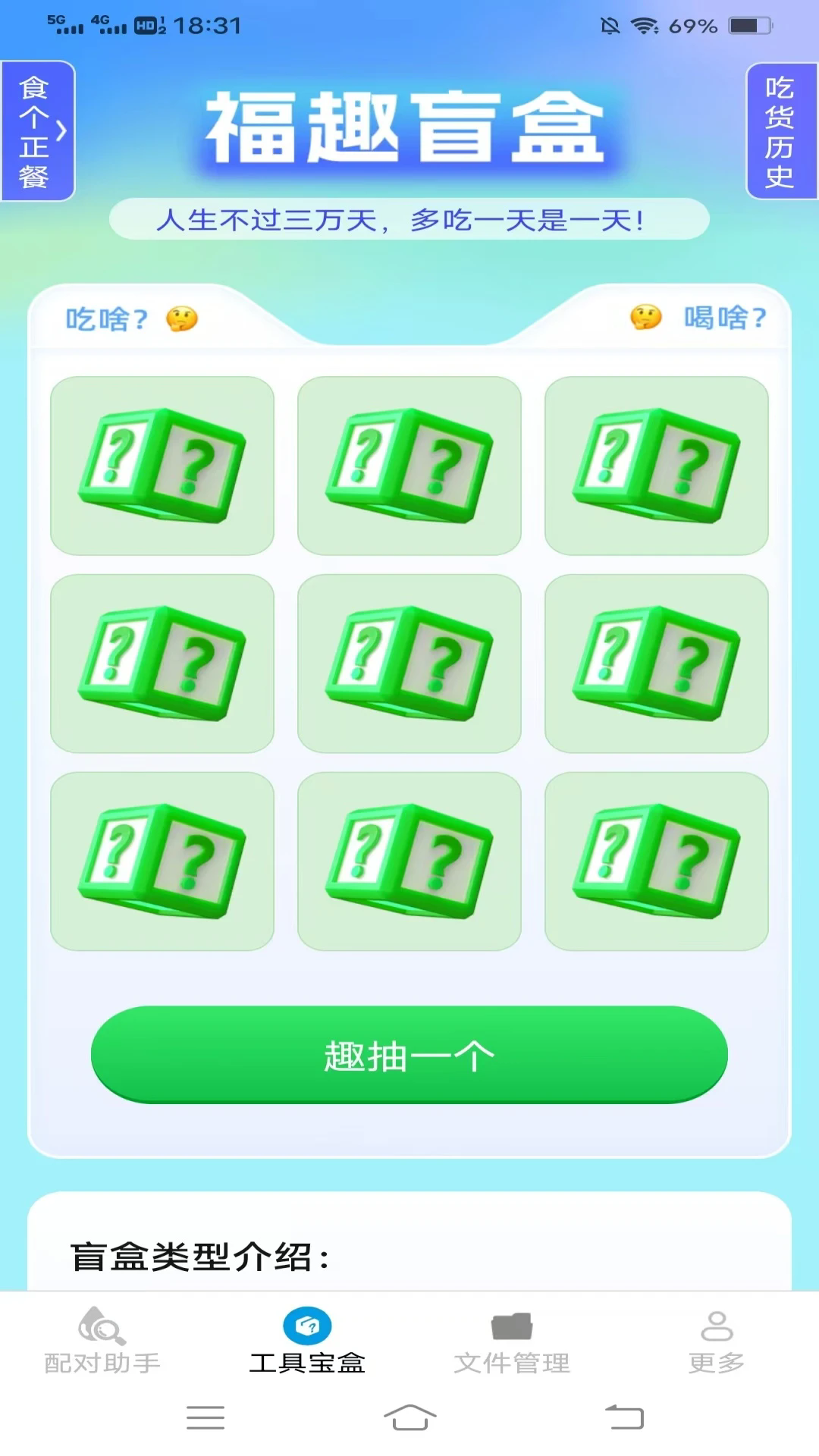
Task: Open the top-left mystery box
Action: pyautogui.click(x=162, y=466)
